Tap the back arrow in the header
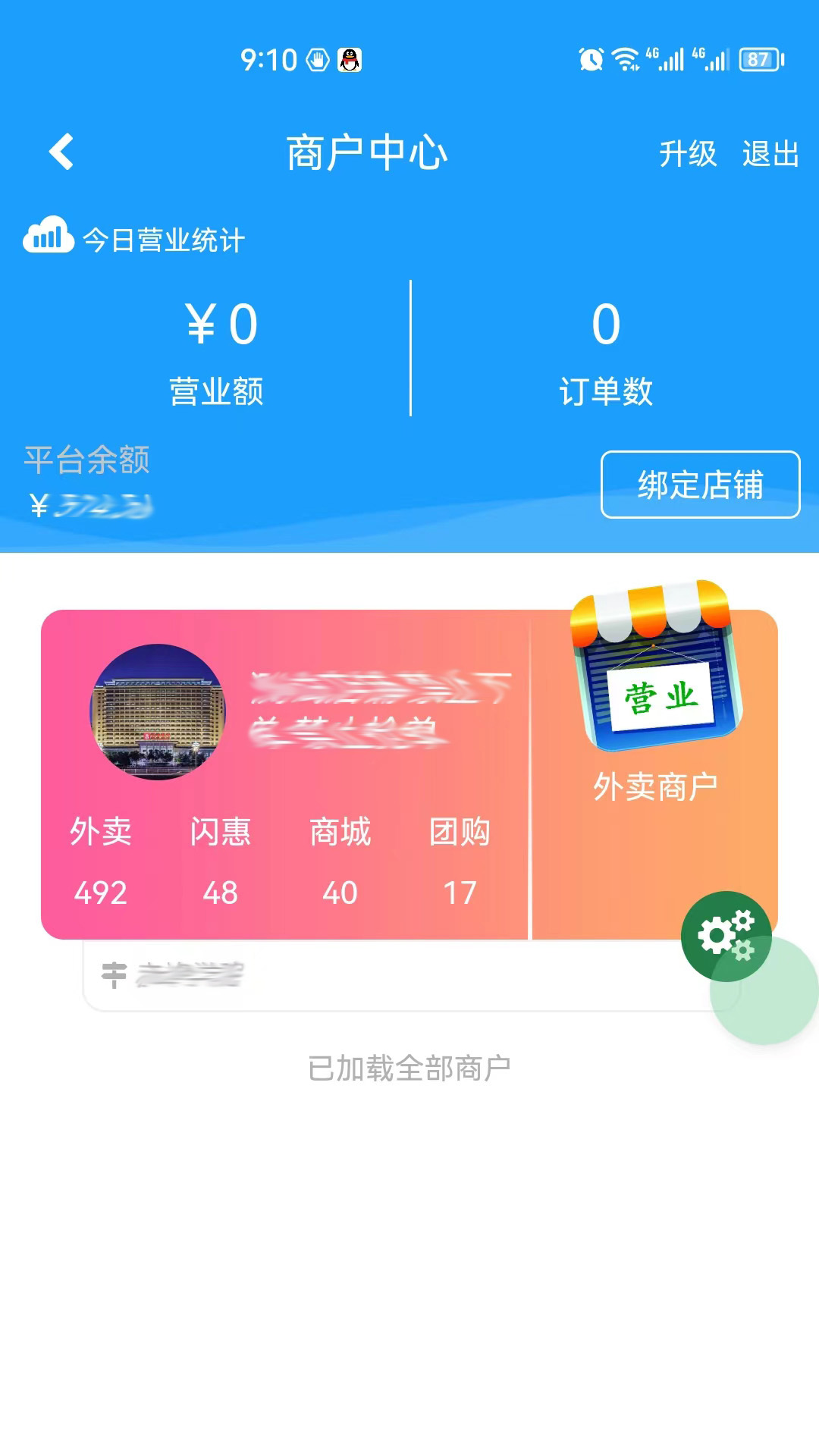 pos(61,150)
